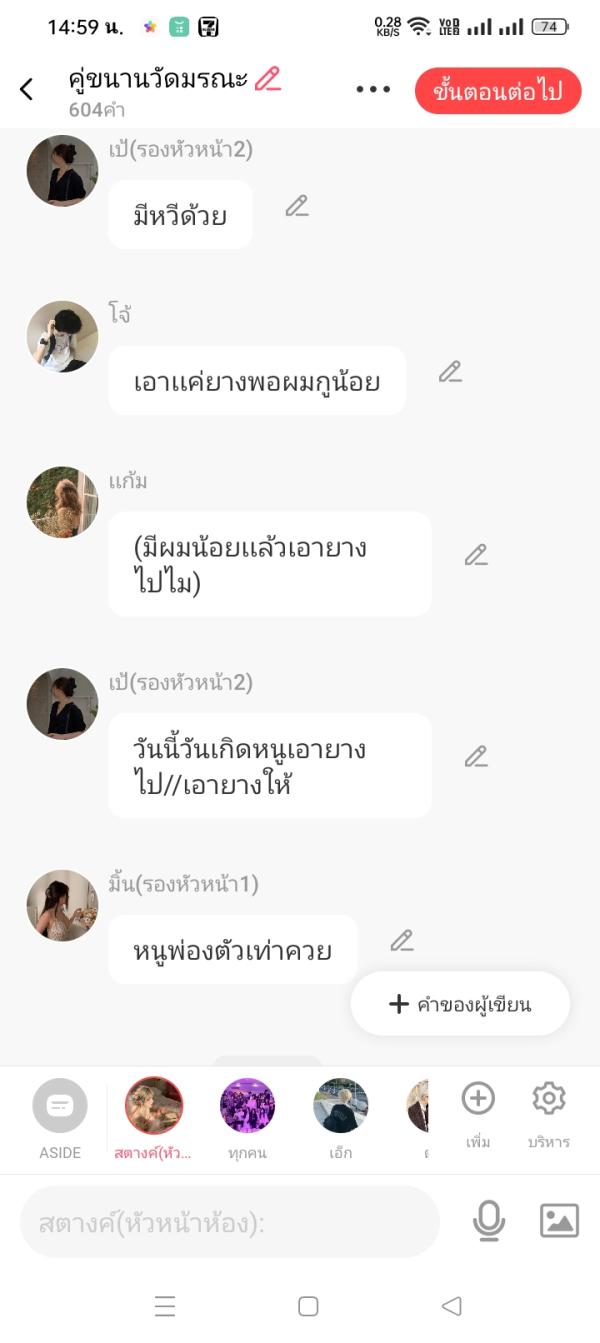This screenshot has width=600, height=1343.
Task: Tap the ขั้นตอนต่อไป button
Action: [497, 91]
